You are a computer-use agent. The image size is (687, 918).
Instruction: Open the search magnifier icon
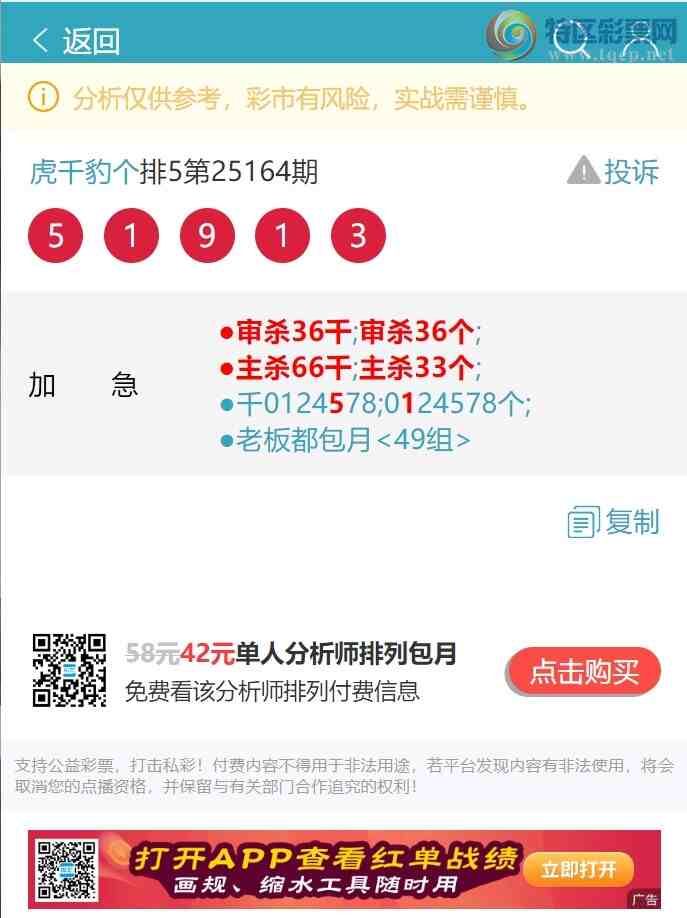(571, 41)
